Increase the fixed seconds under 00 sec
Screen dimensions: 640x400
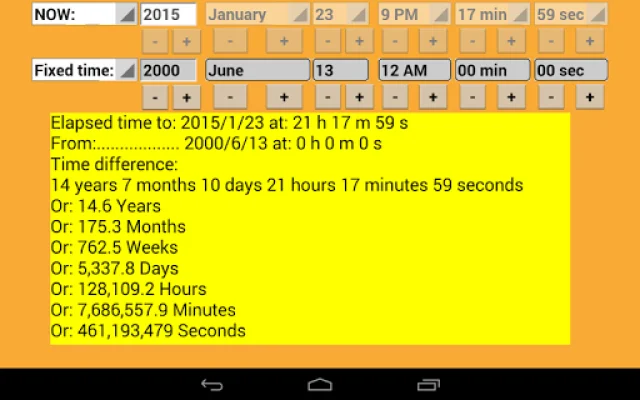[590, 97]
